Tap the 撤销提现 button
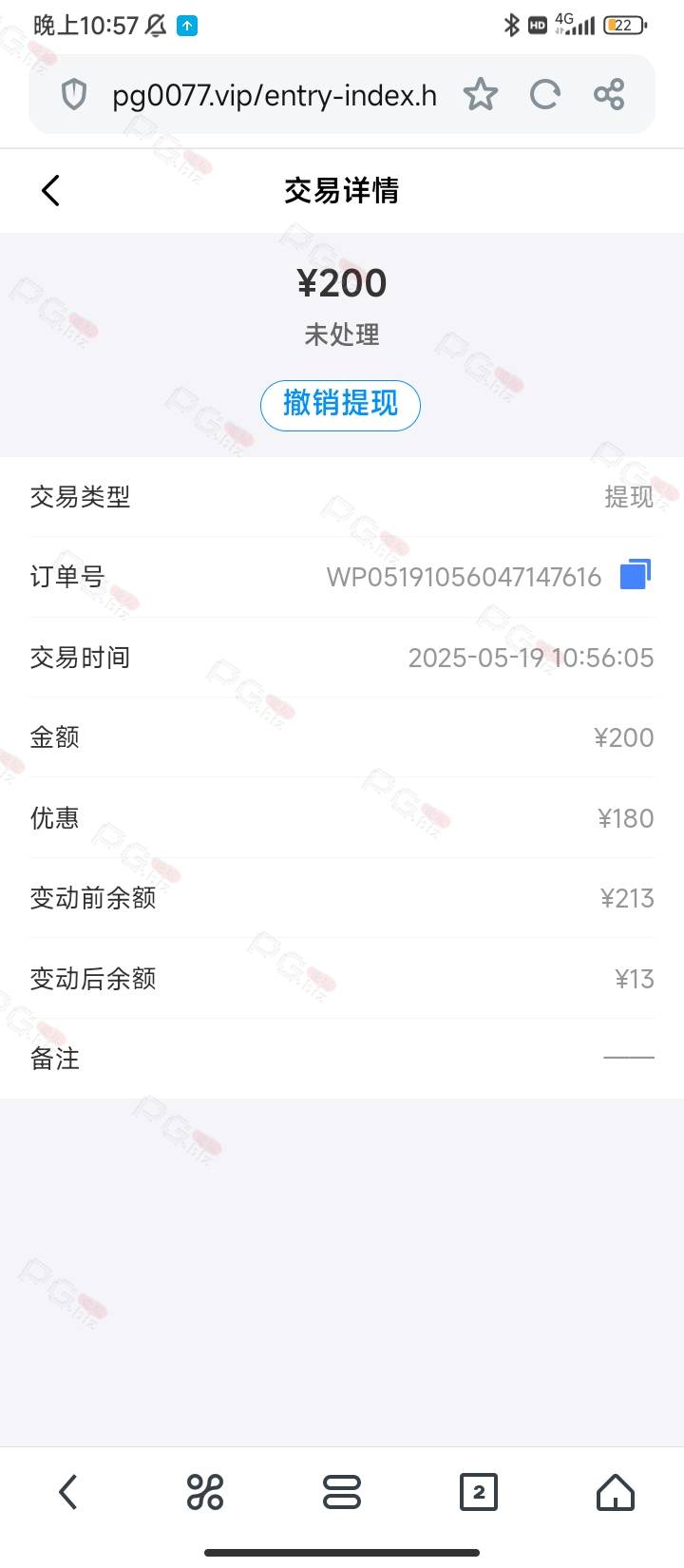 pos(340,405)
